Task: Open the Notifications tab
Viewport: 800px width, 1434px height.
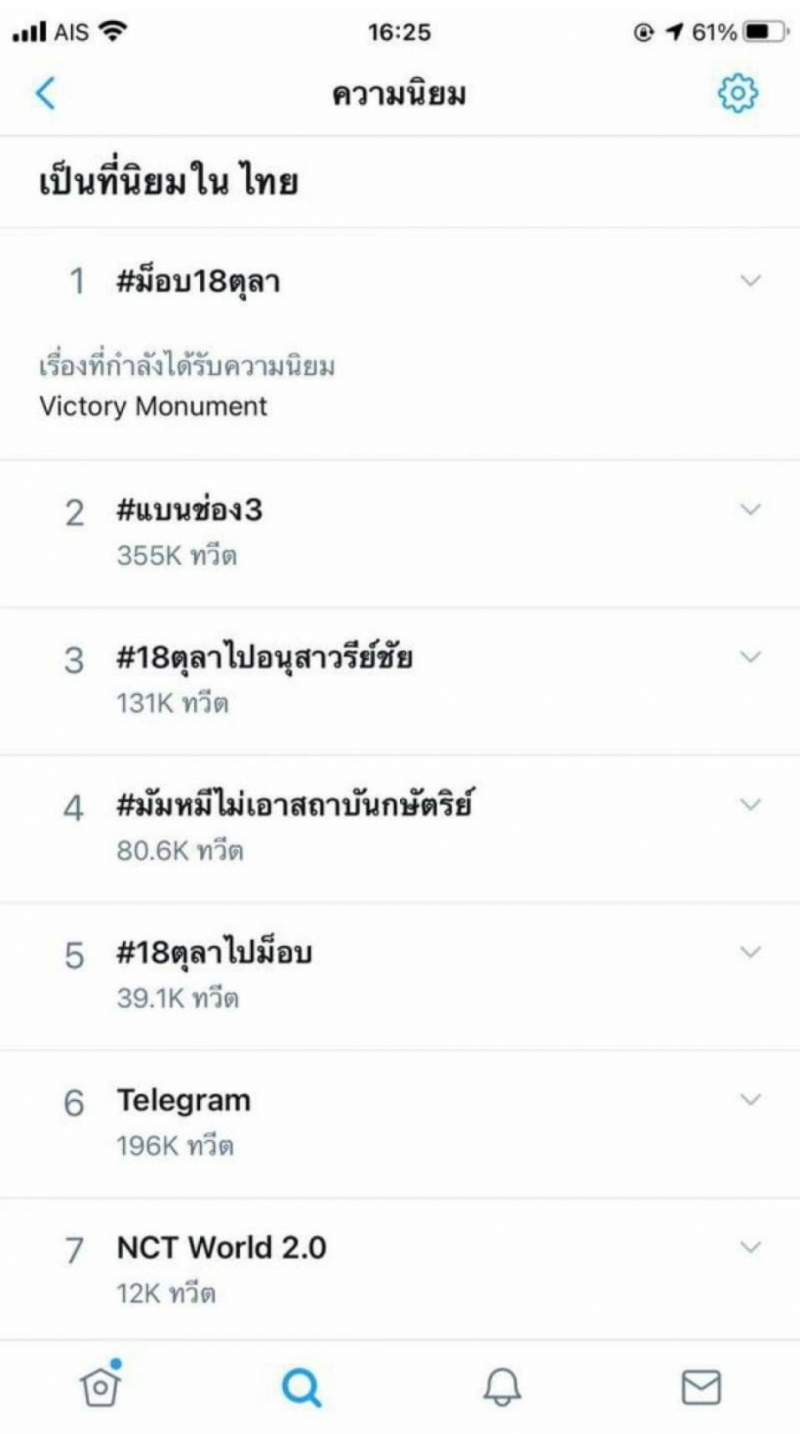Action: (502, 1386)
